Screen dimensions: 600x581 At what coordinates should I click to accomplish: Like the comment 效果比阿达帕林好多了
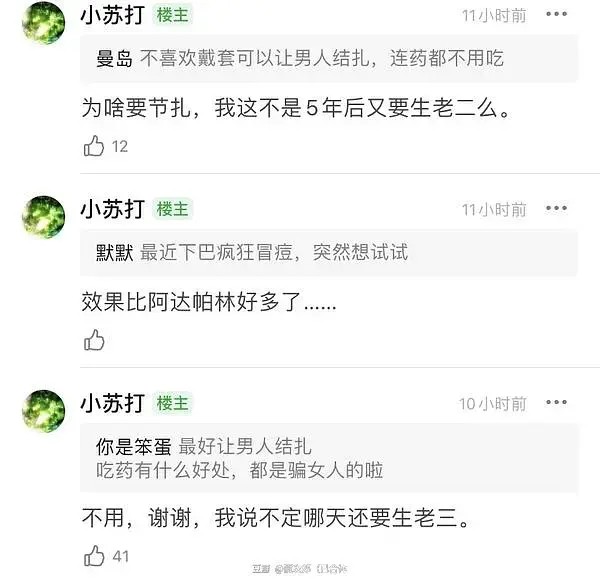(94, 340)
